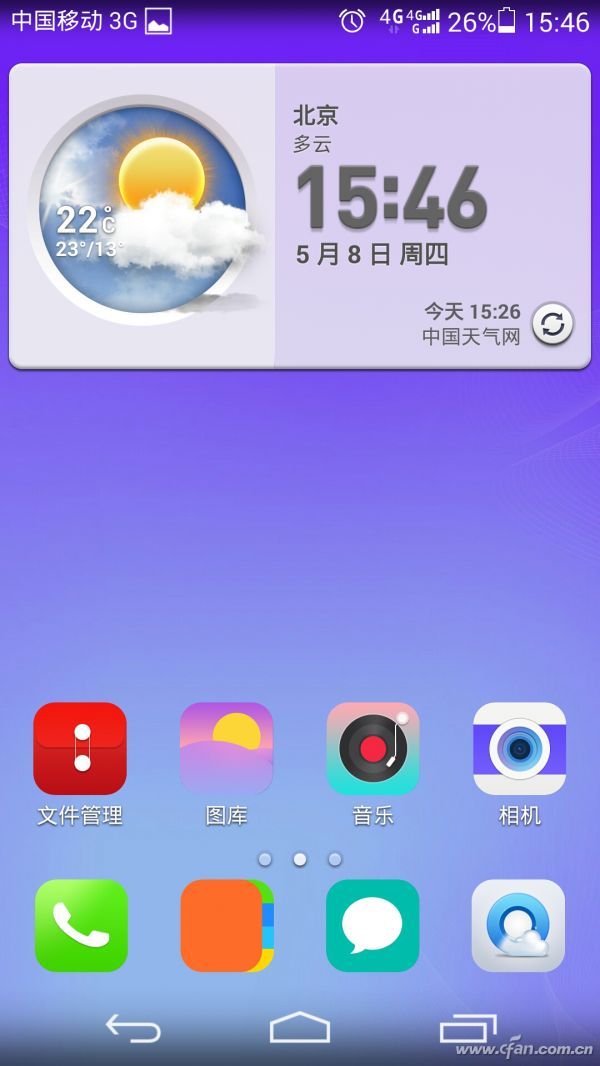
Task: Jump to the third home screen page dot
Action: click(335, 859)
